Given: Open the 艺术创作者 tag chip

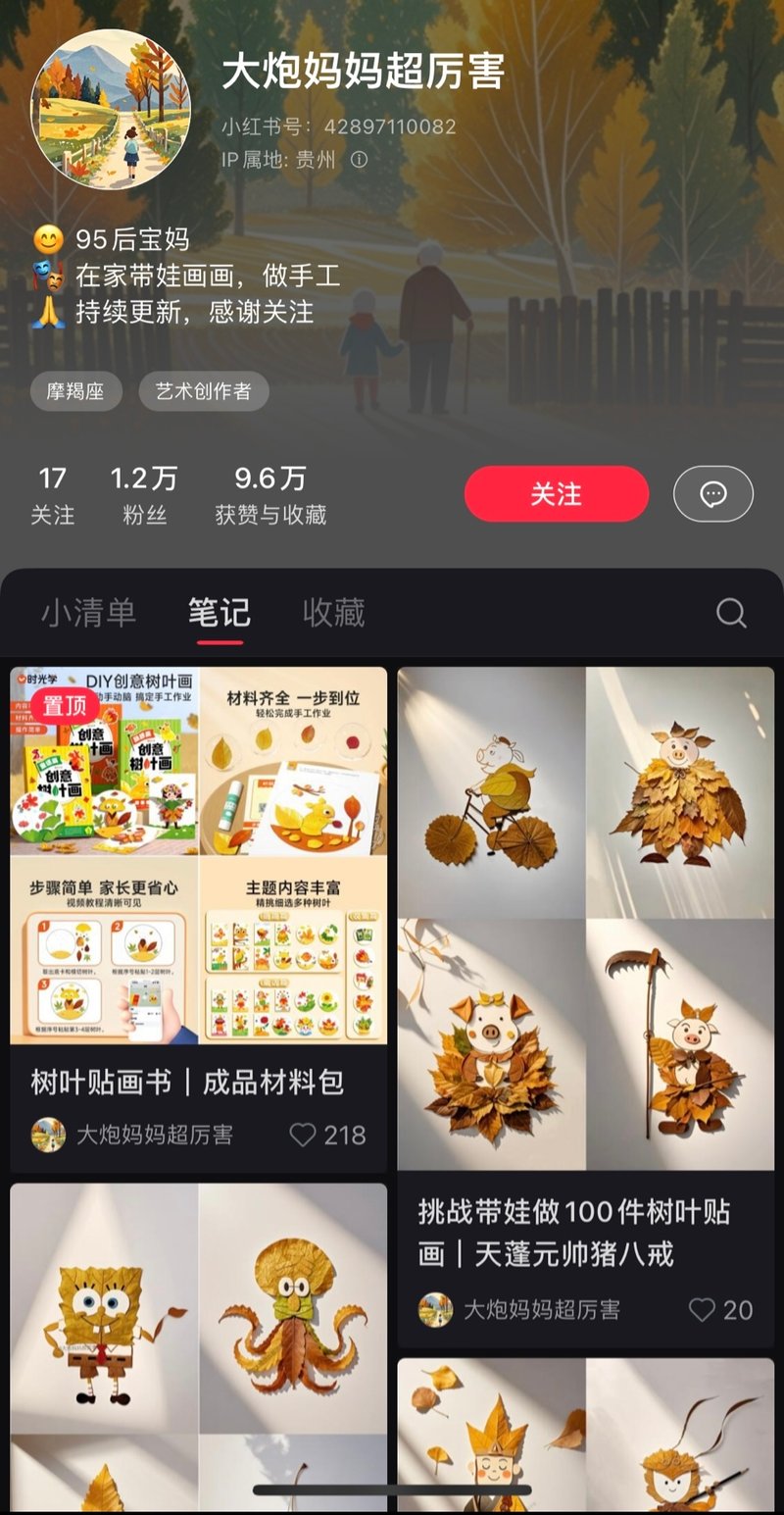Looking at the screenshot, I should point(203,391).
